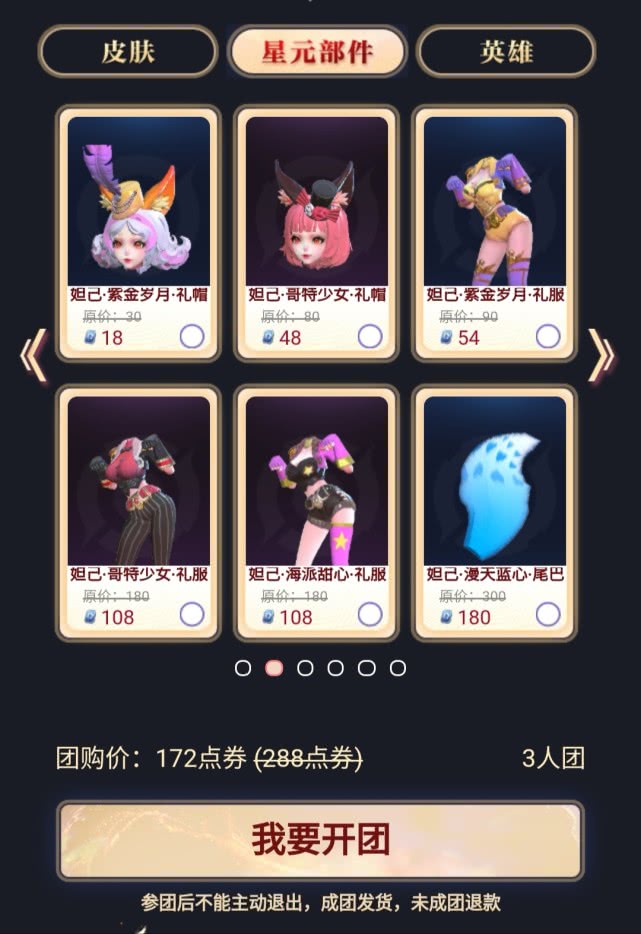Select the 妲己·漫天蓝心·尾巴 item circle
The image size is (641, 934).
tap(548, 614)
